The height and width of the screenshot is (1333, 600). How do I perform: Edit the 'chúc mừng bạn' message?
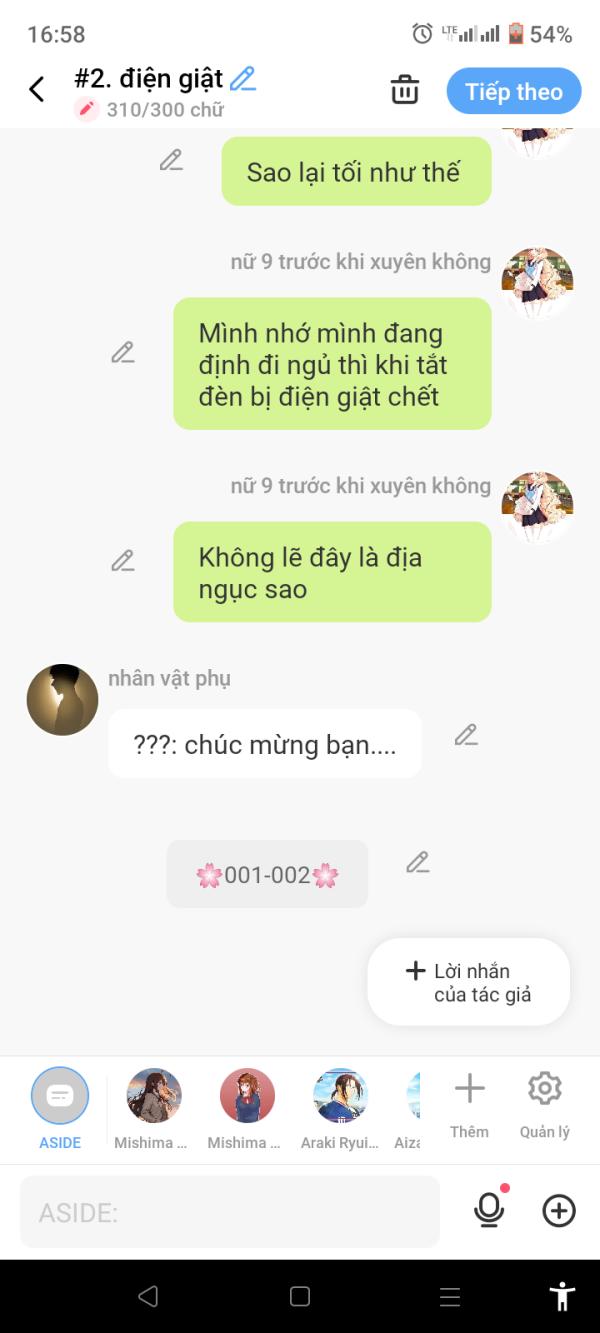click(466, 735)
